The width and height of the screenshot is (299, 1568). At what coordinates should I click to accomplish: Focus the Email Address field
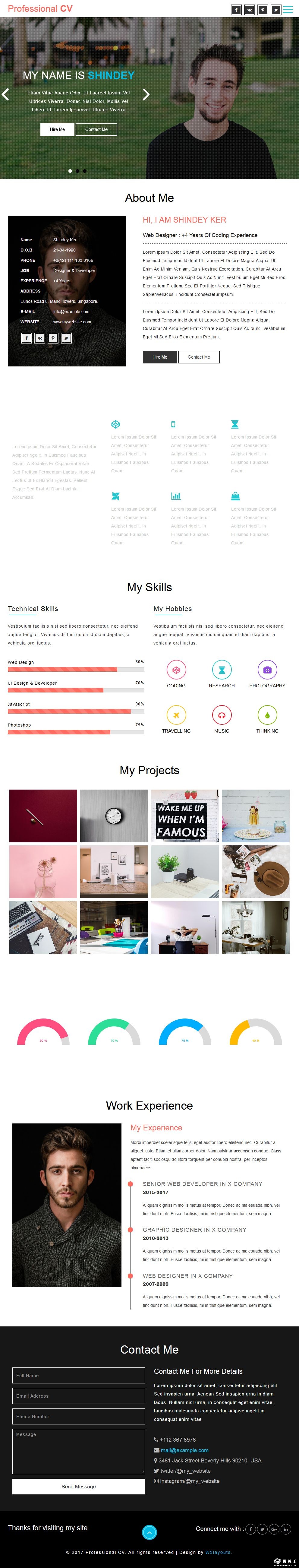tap(78, 1396)
